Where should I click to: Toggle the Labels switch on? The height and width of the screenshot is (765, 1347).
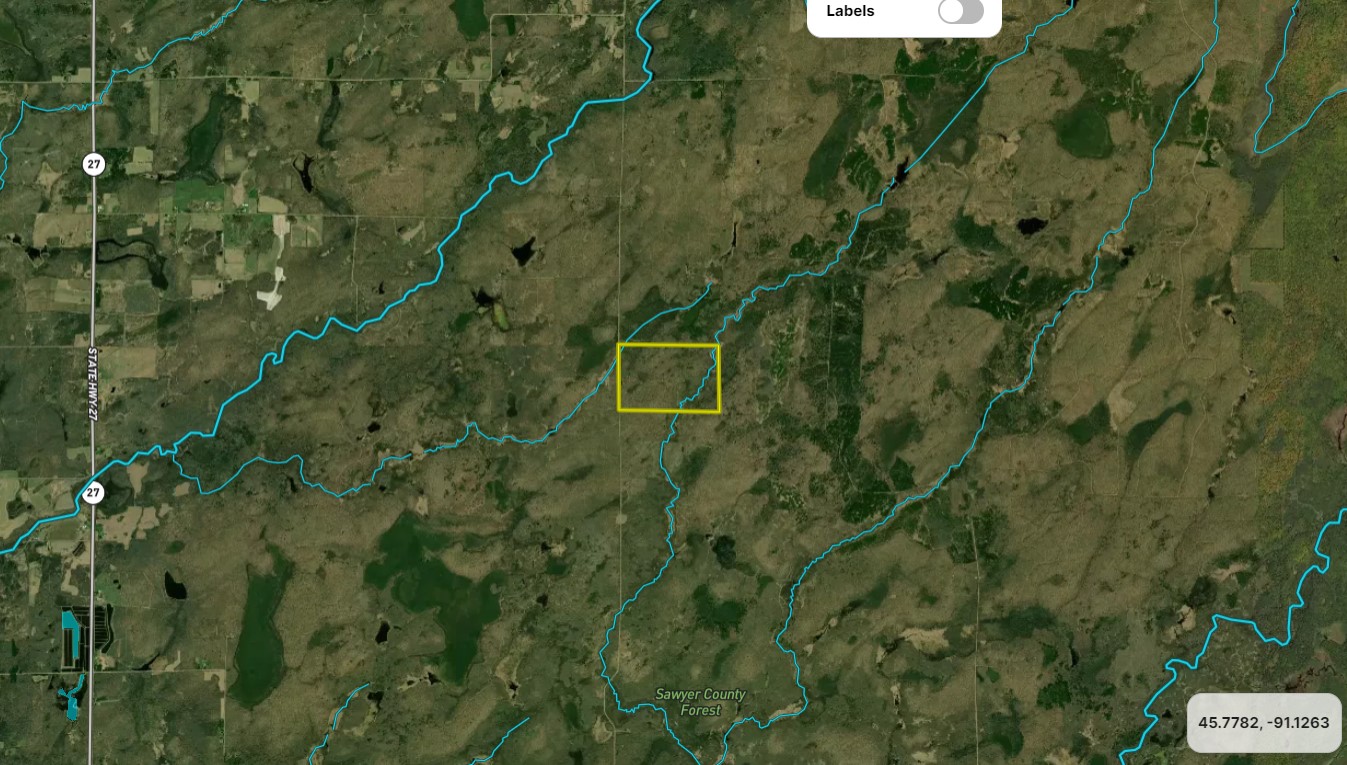pos(960,11)
